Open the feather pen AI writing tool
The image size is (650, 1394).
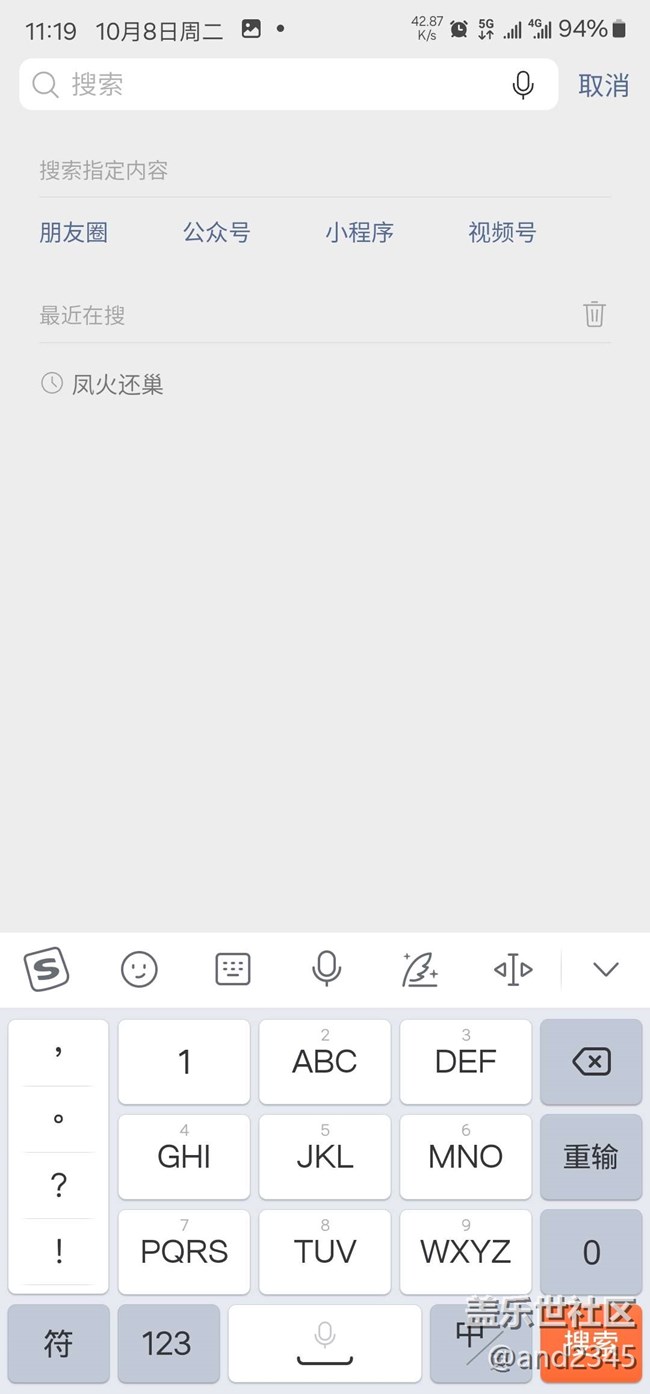(419, 969)
